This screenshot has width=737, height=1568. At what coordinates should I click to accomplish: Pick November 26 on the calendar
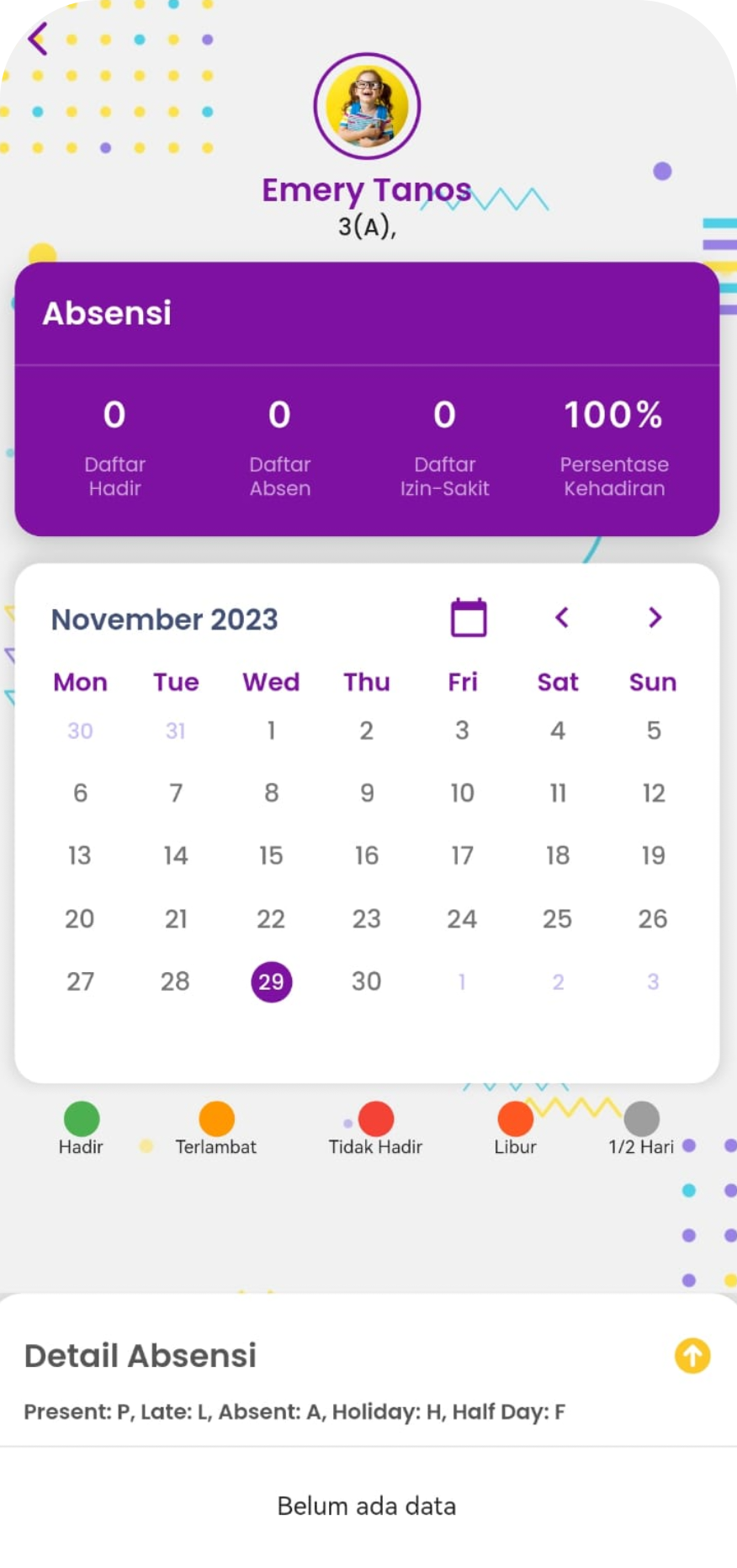pyautogui.click(x=653, y=919)
